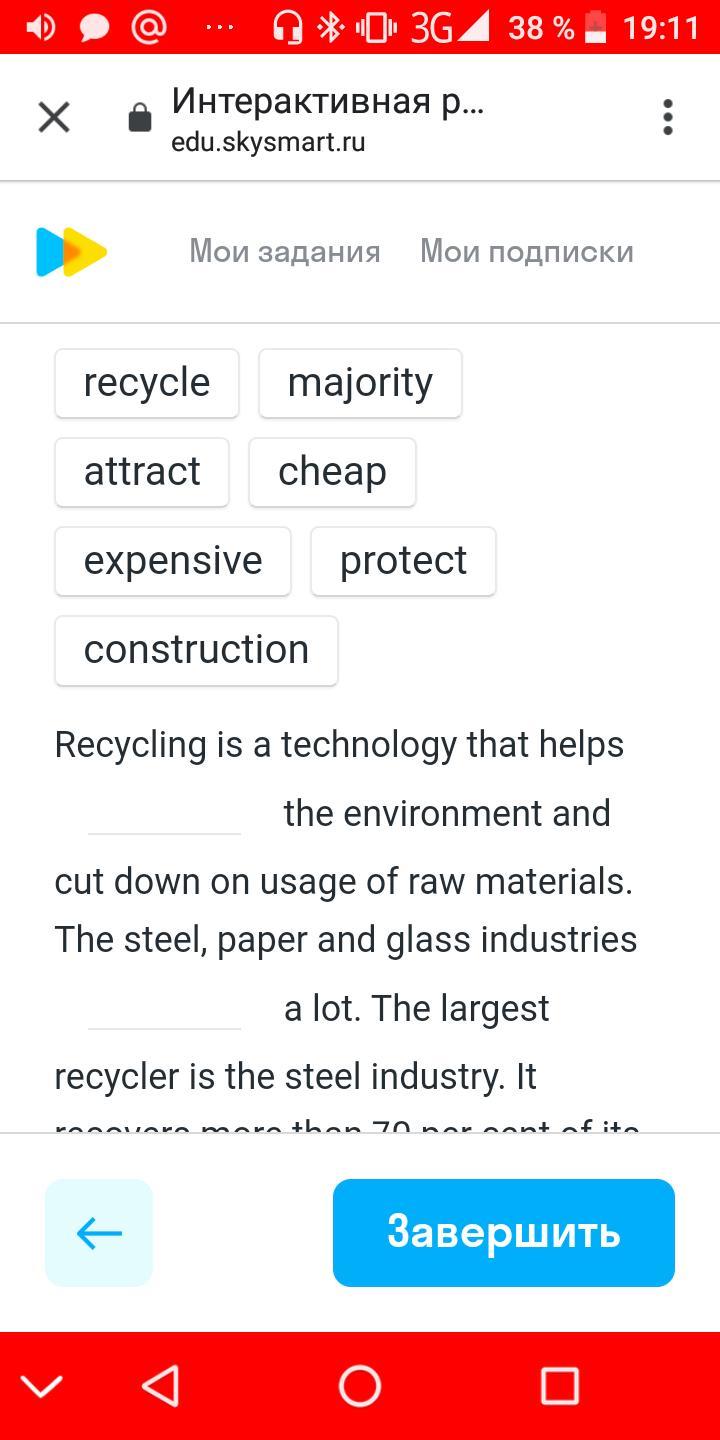Go to previous question with arrow button
The height and width of the screenshot is (1440, 720).
click(99, 1233)
